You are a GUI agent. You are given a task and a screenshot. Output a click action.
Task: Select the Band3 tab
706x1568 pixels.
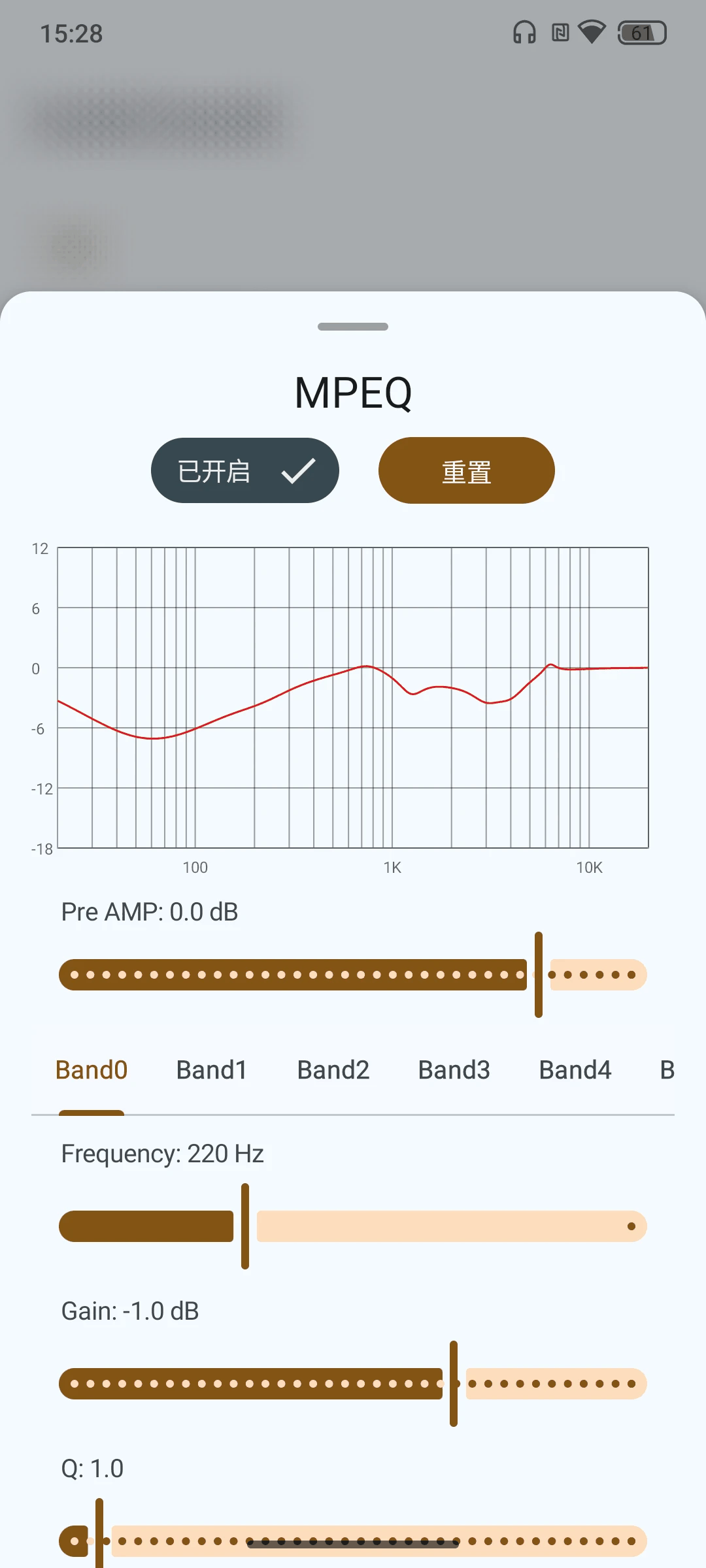coord(454,1070)
